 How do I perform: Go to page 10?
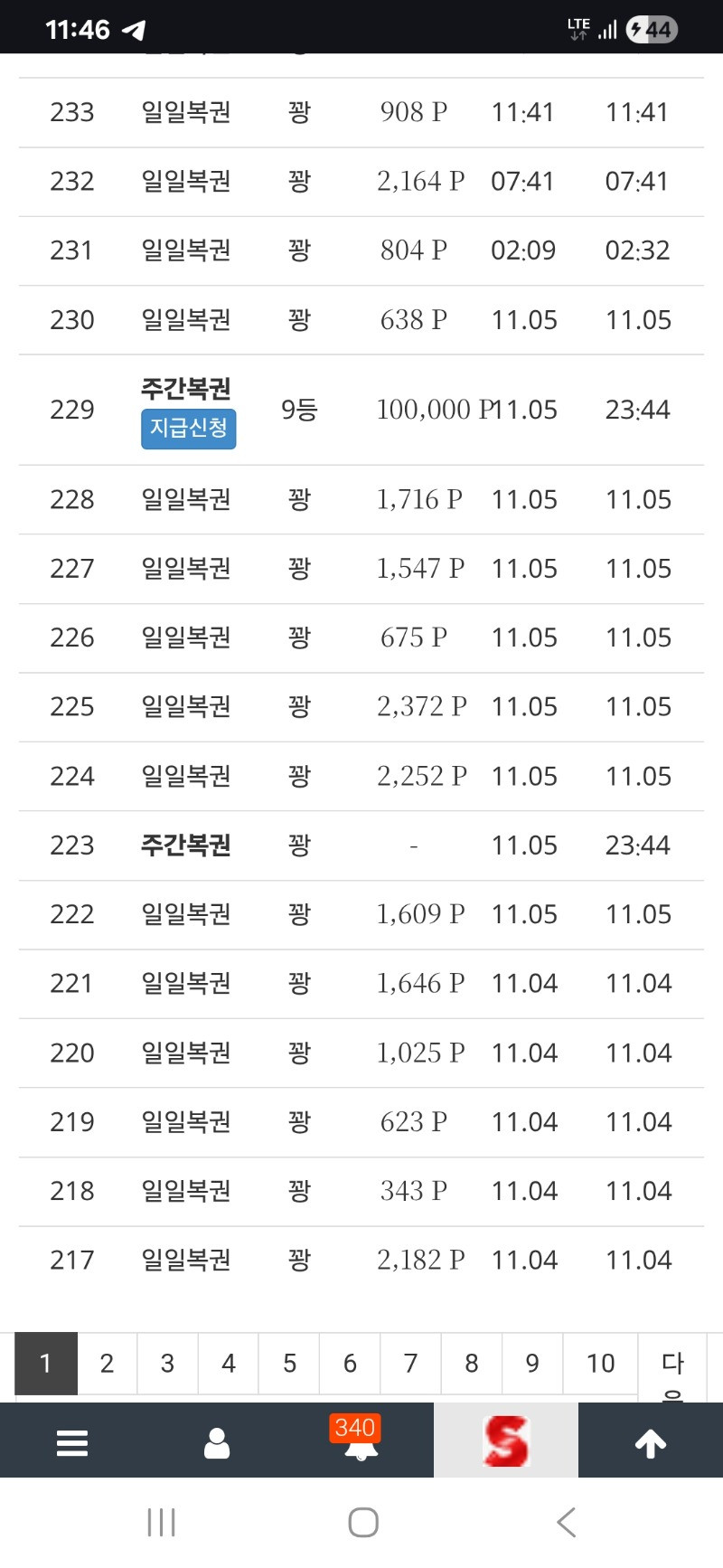[600, 1363]
